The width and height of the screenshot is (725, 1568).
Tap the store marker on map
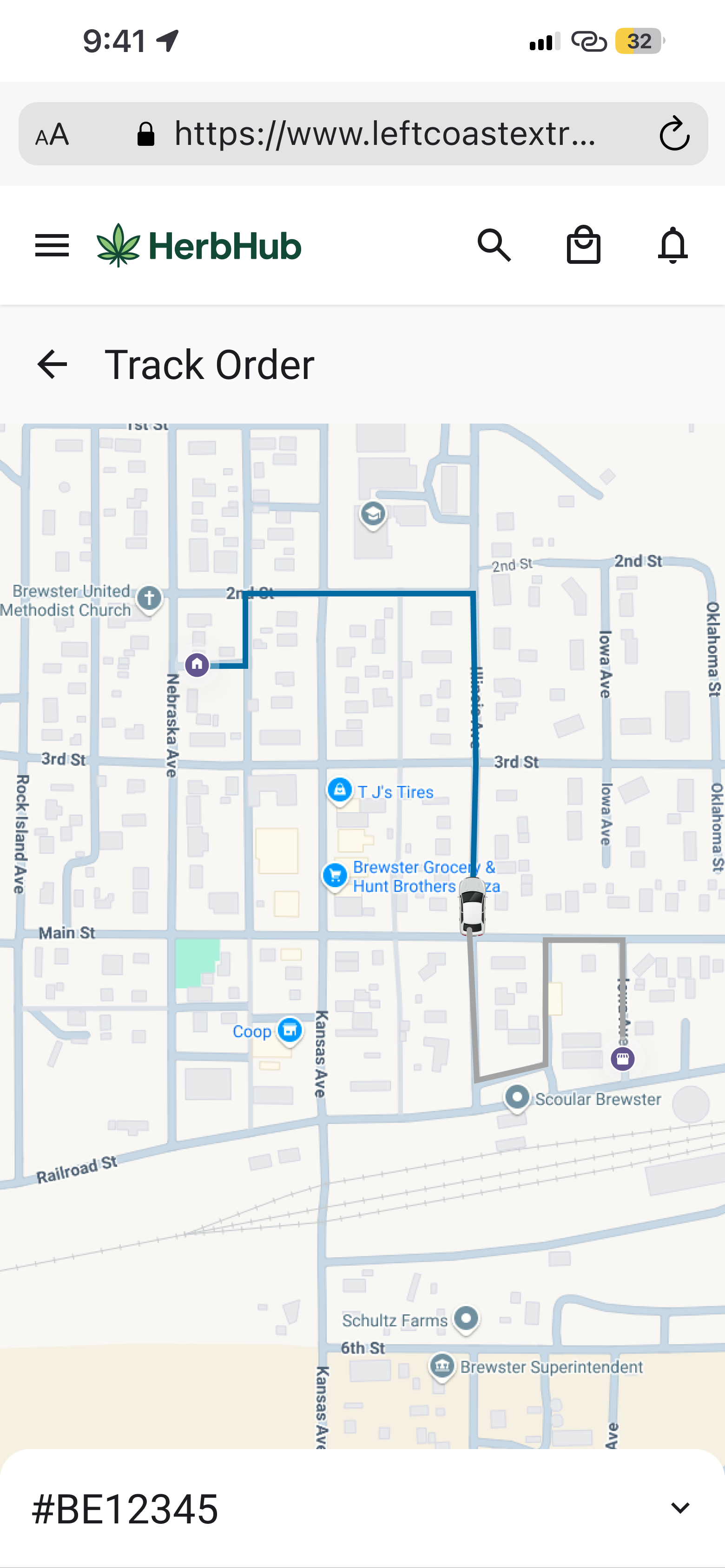(622, 1058)
